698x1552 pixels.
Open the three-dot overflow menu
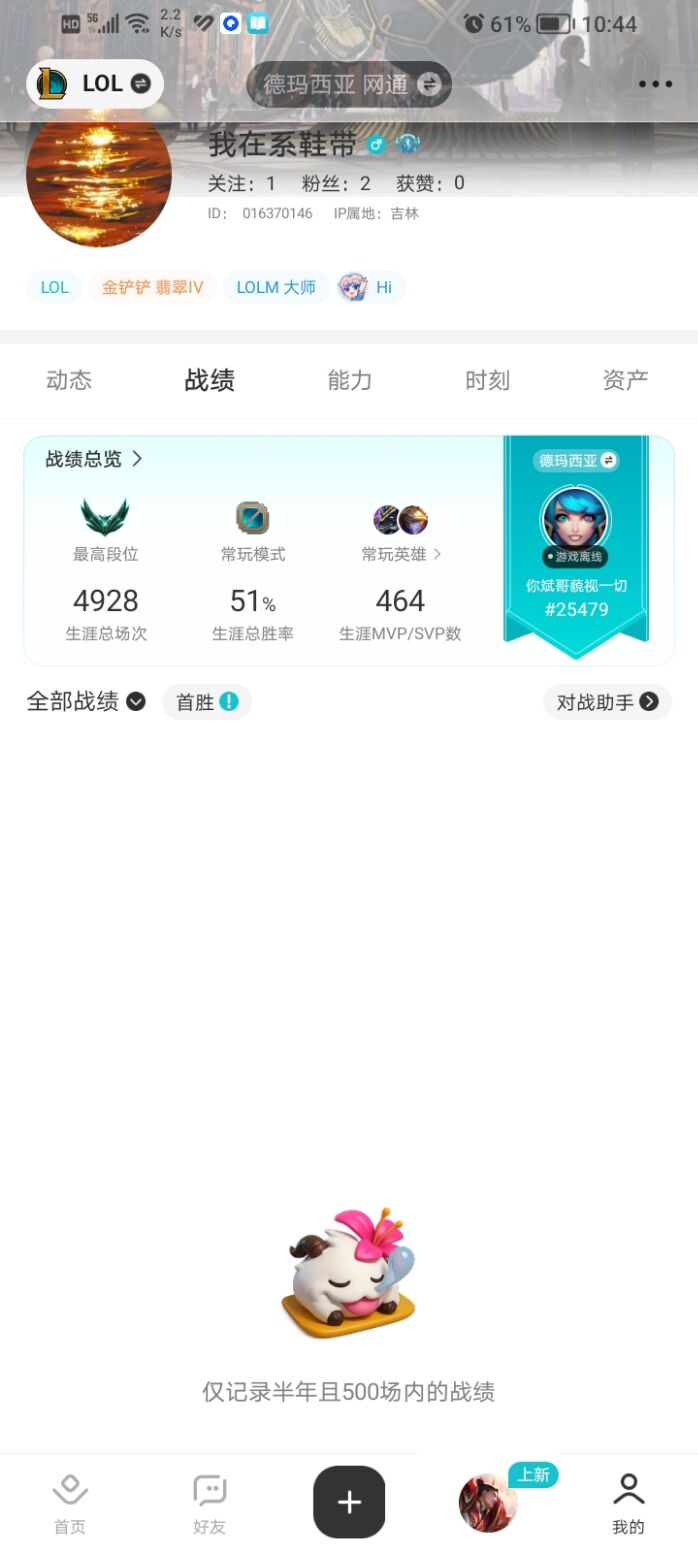[x=655, y=84]
